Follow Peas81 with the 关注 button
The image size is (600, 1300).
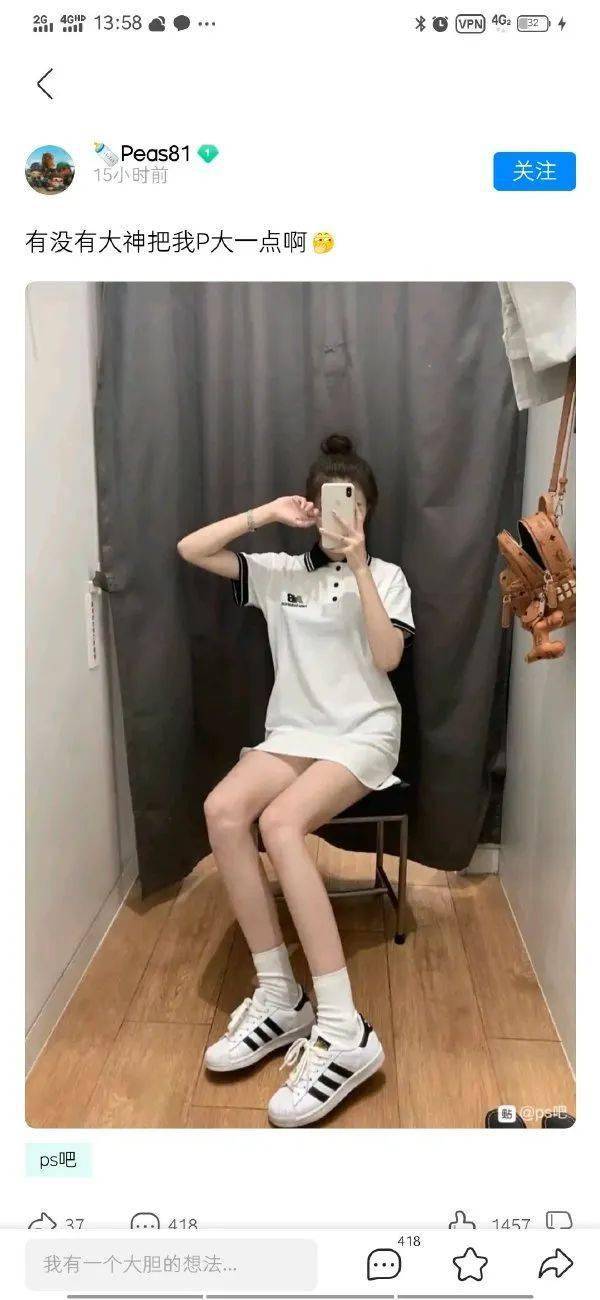534,171
